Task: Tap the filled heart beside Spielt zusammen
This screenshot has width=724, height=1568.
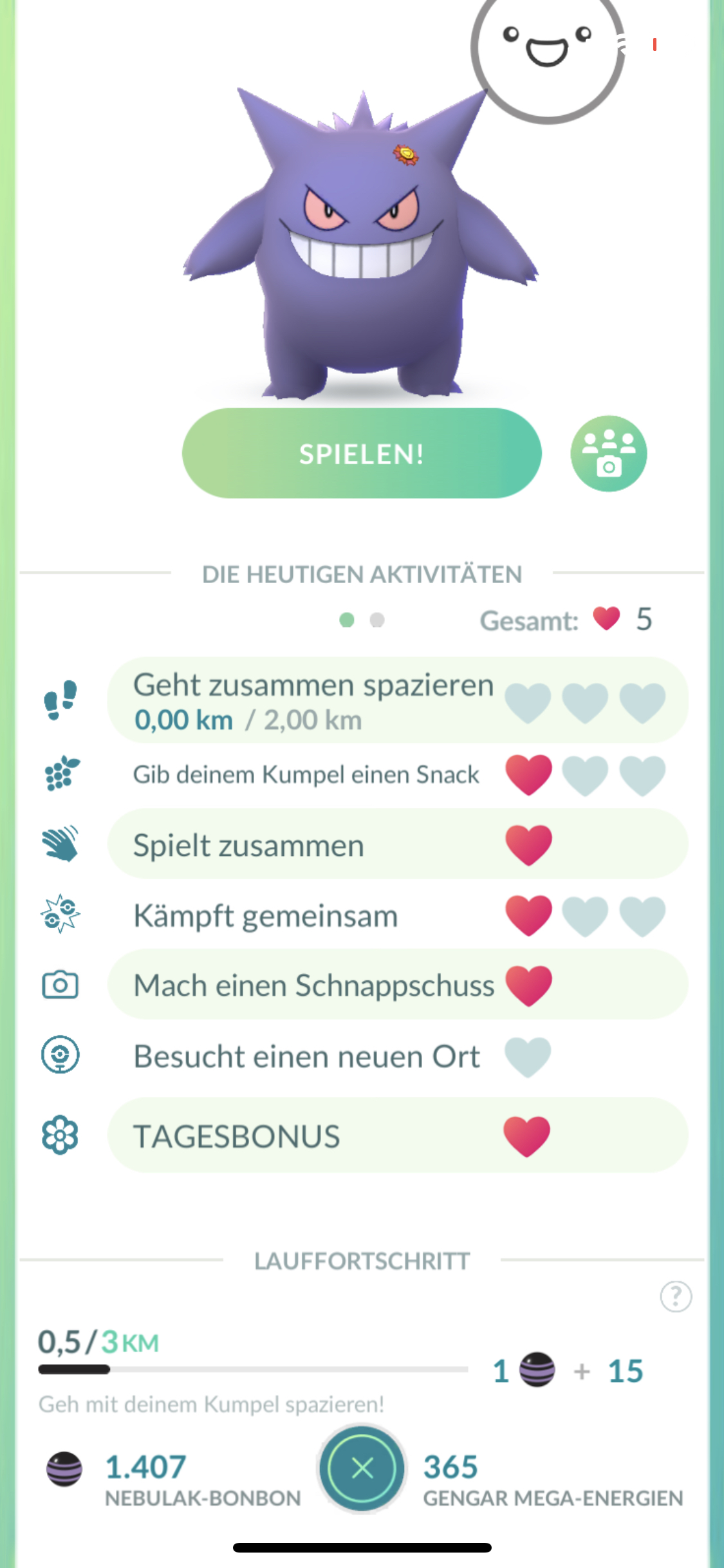Action: [528, 845]
